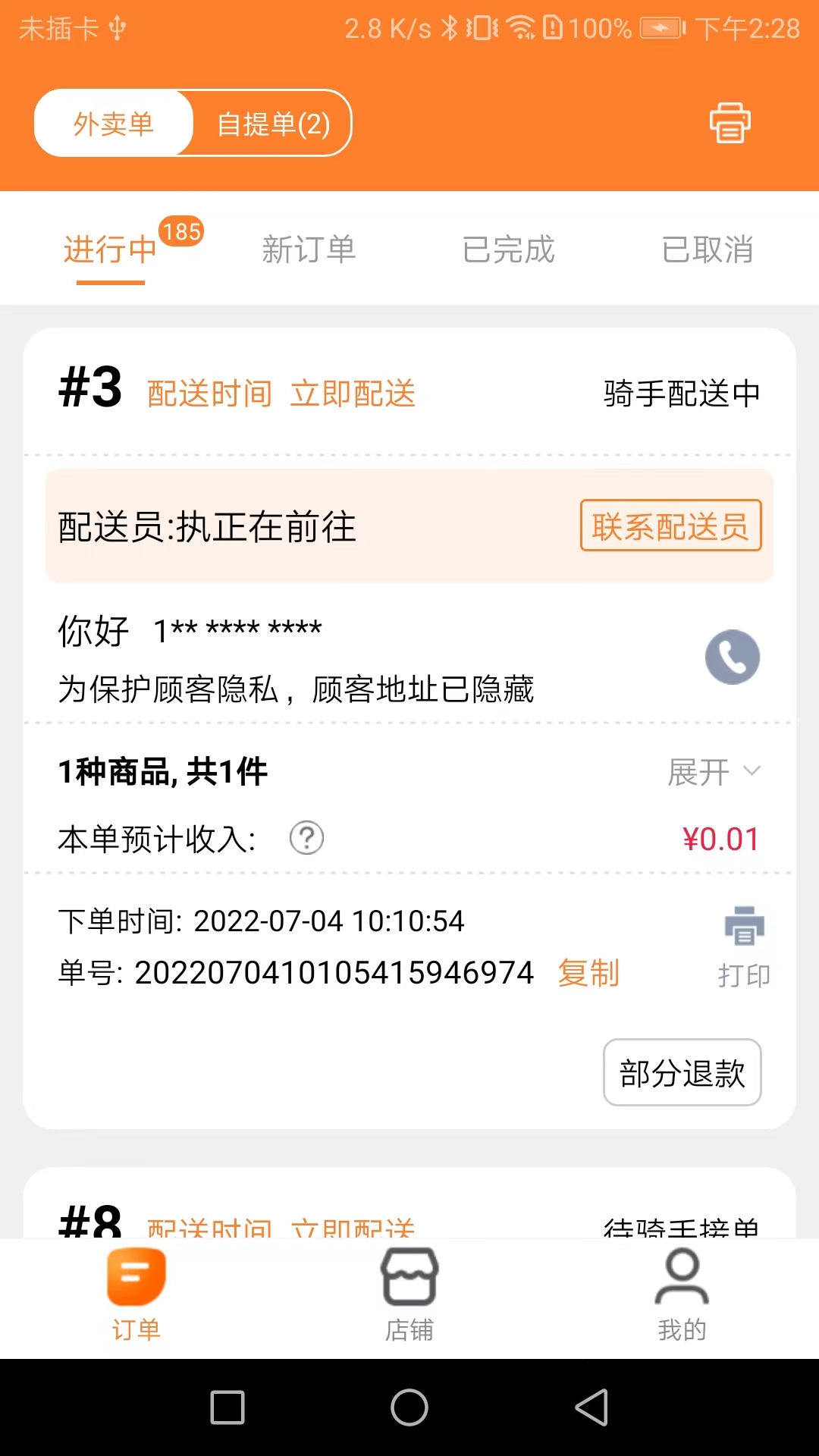The width and height of the screenshot is (819, 1456).
Task: Open the 订单 tab in the bottom bar
Action: point(136,1295)
